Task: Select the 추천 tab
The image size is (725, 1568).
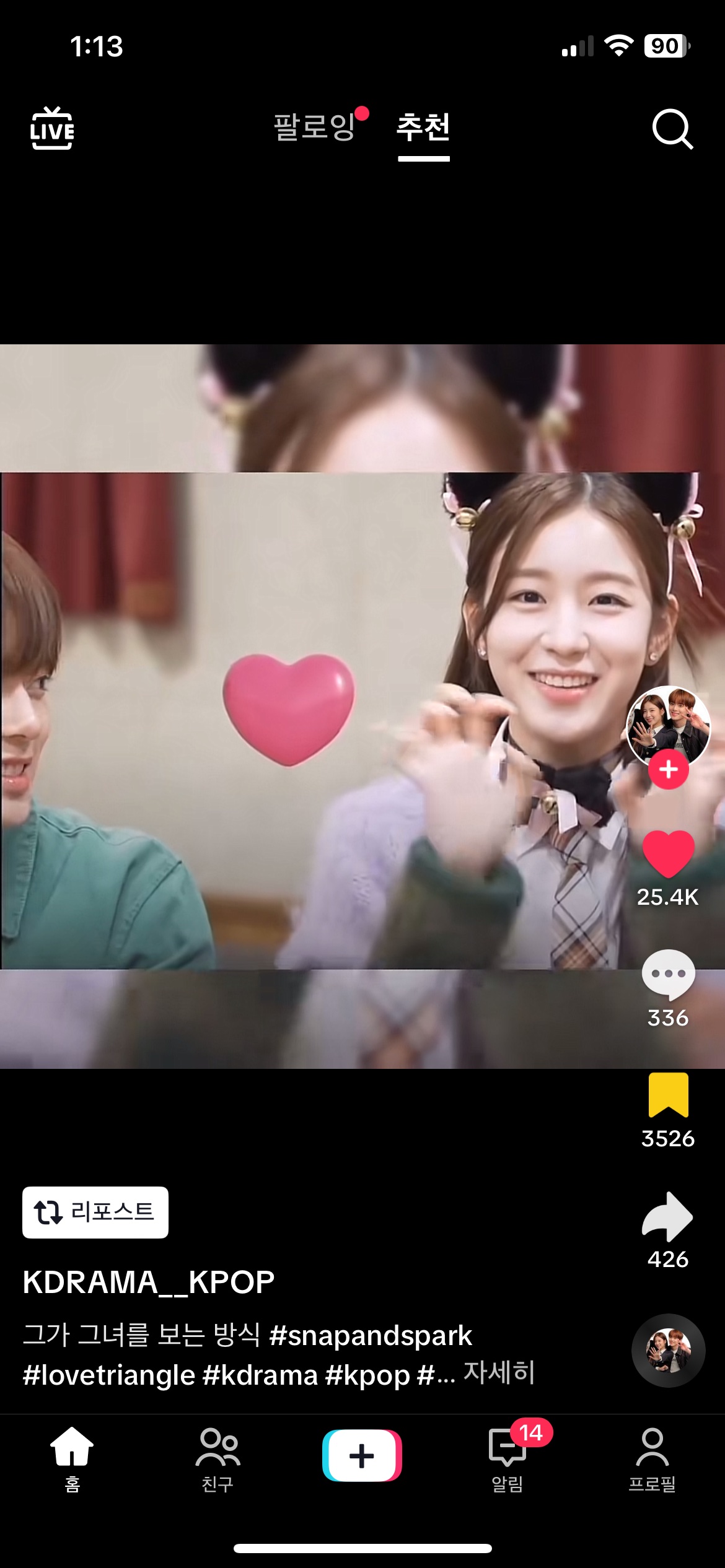Action: click(423, 127)
